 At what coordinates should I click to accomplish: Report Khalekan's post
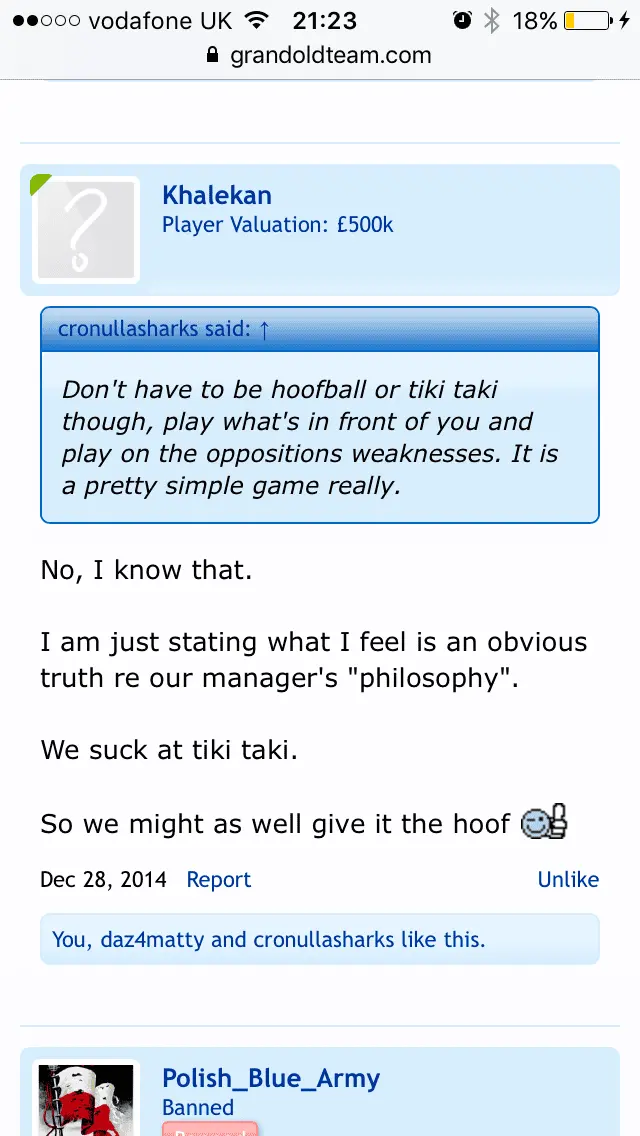pos(218,880)
